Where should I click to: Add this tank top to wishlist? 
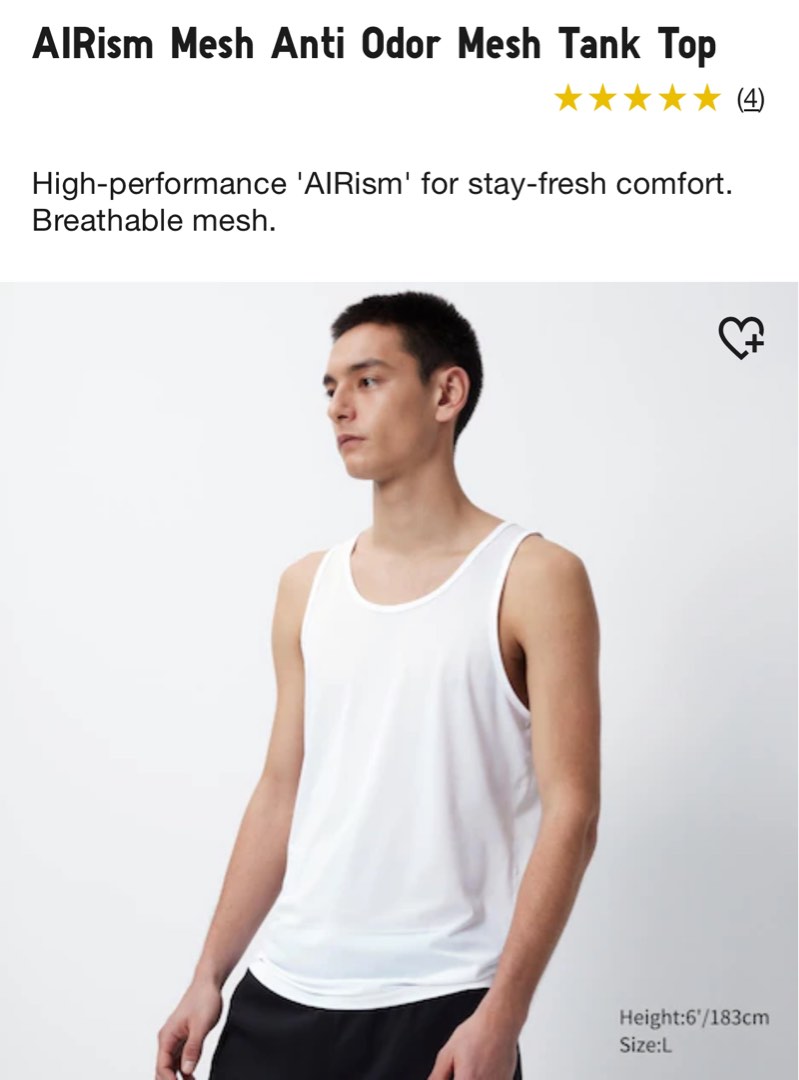click(x=742, y=338)
